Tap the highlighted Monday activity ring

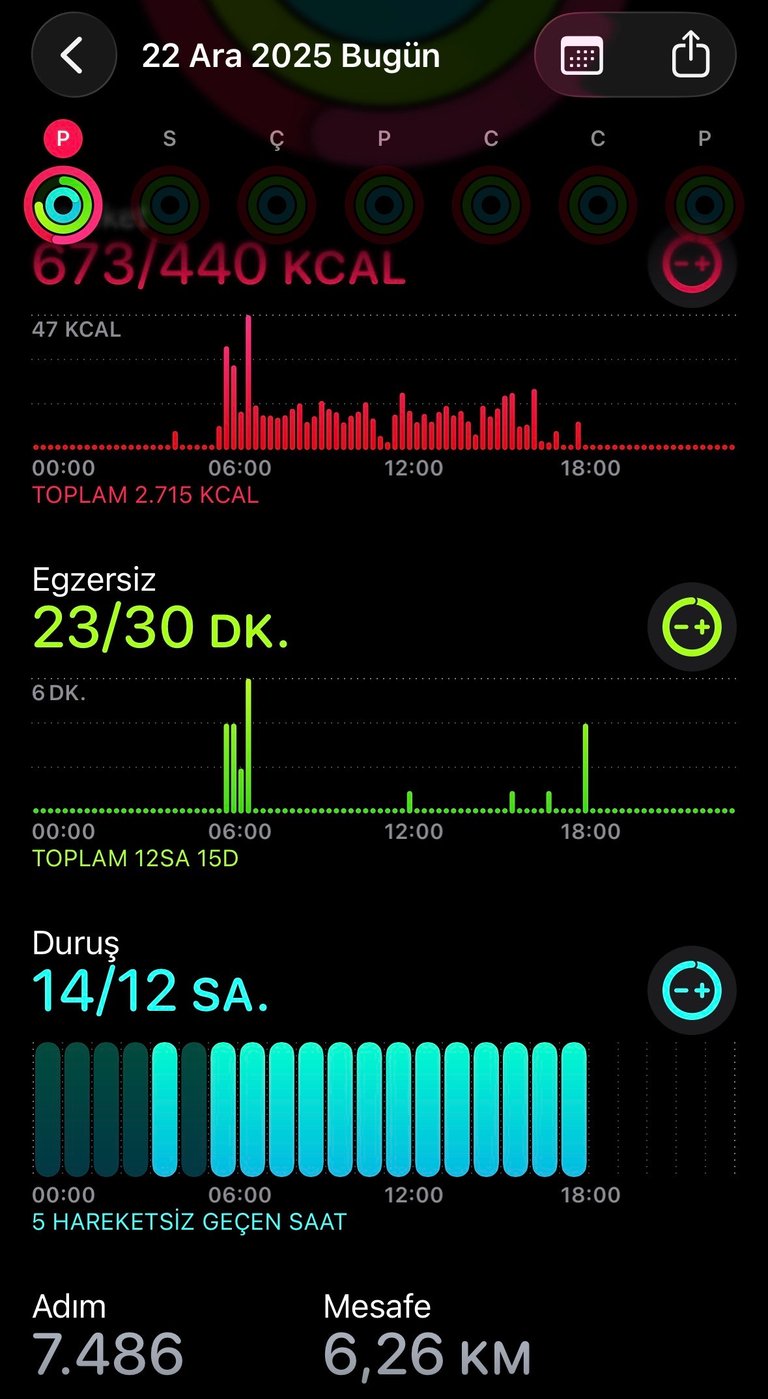(x=62, y=205)
